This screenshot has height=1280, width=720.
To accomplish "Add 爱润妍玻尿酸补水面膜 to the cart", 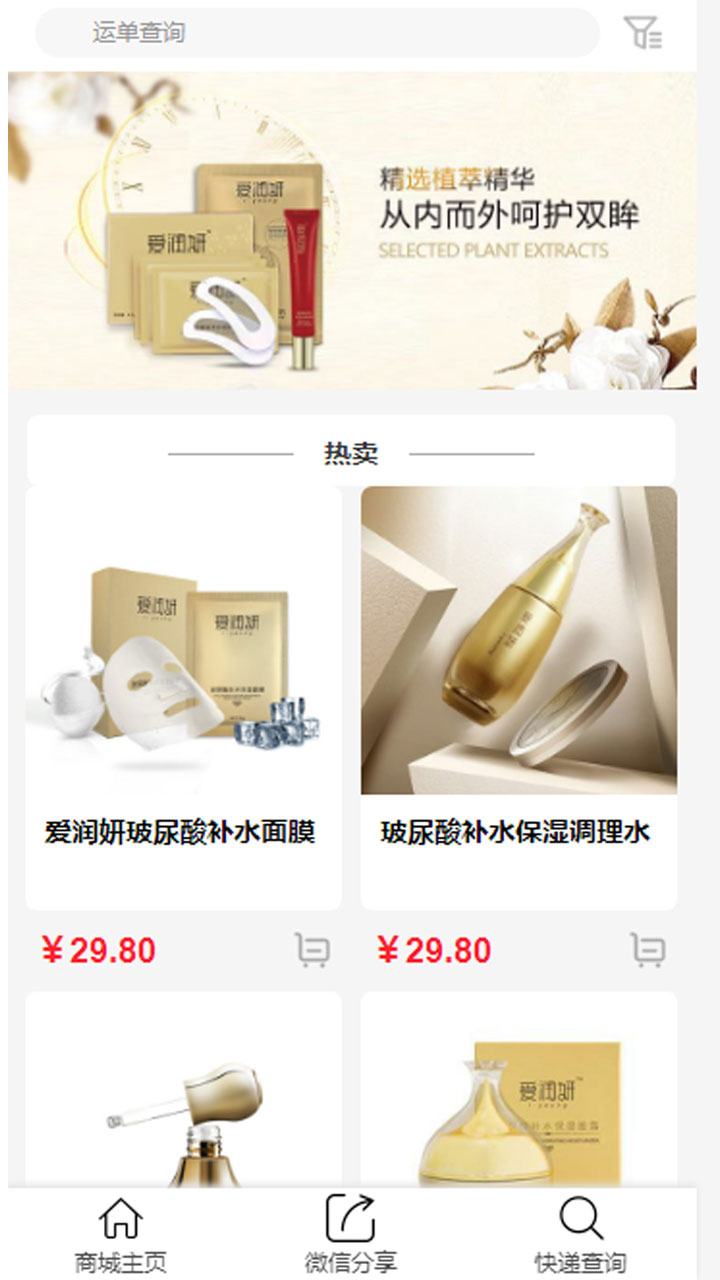I will pyautogui.click(x=312, y=949).
